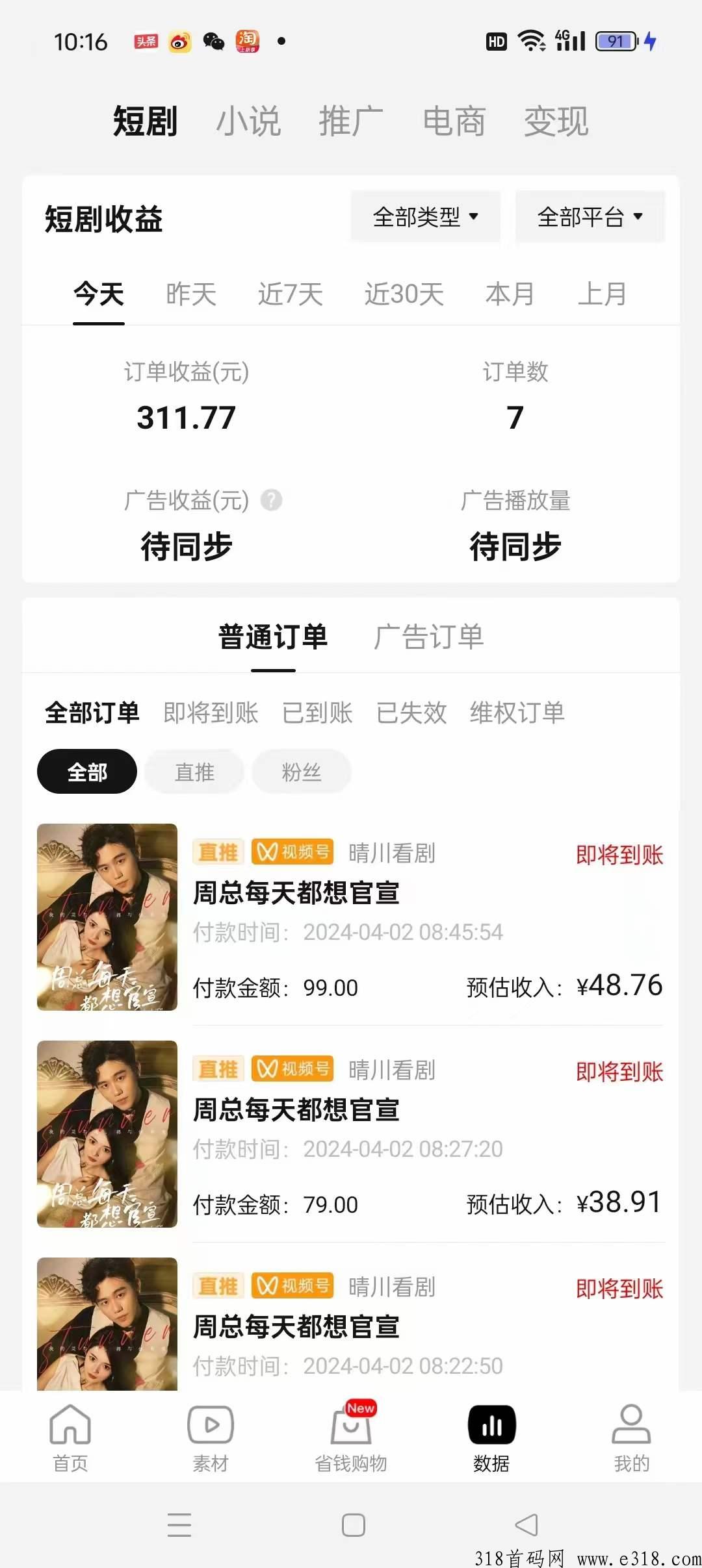Show earnings for 近30天
Image resolution: width=702 pixels, height=1568 pixels.
(x=404, y=294)
